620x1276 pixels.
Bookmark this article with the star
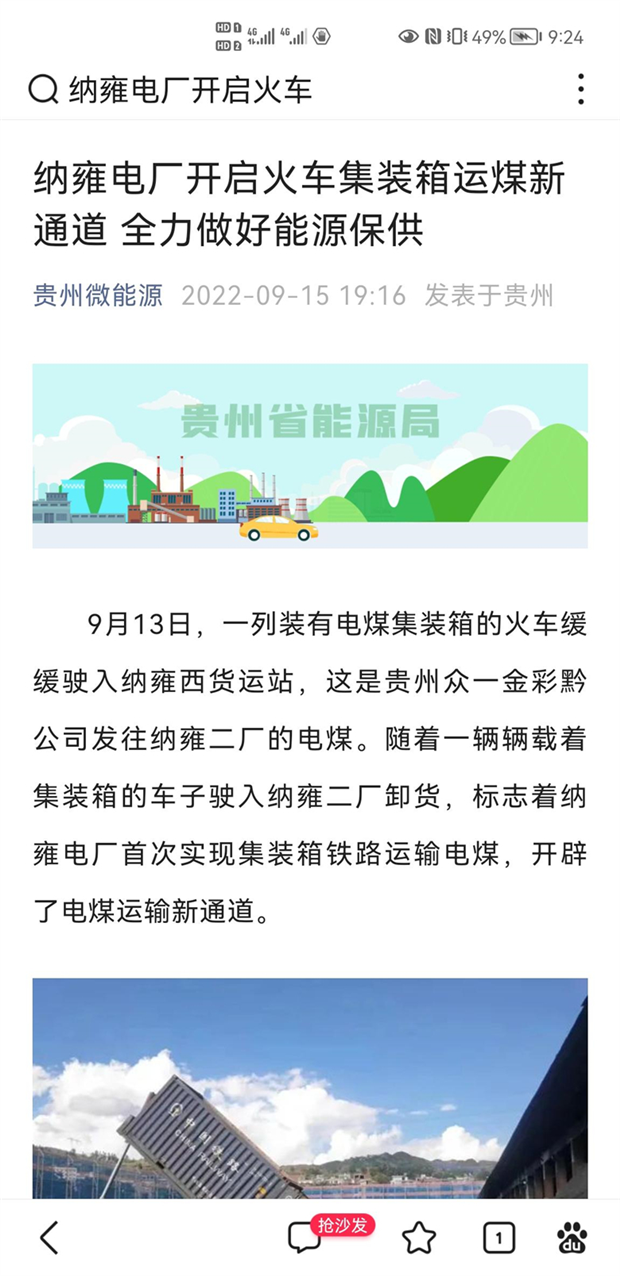coord(419,1238)
